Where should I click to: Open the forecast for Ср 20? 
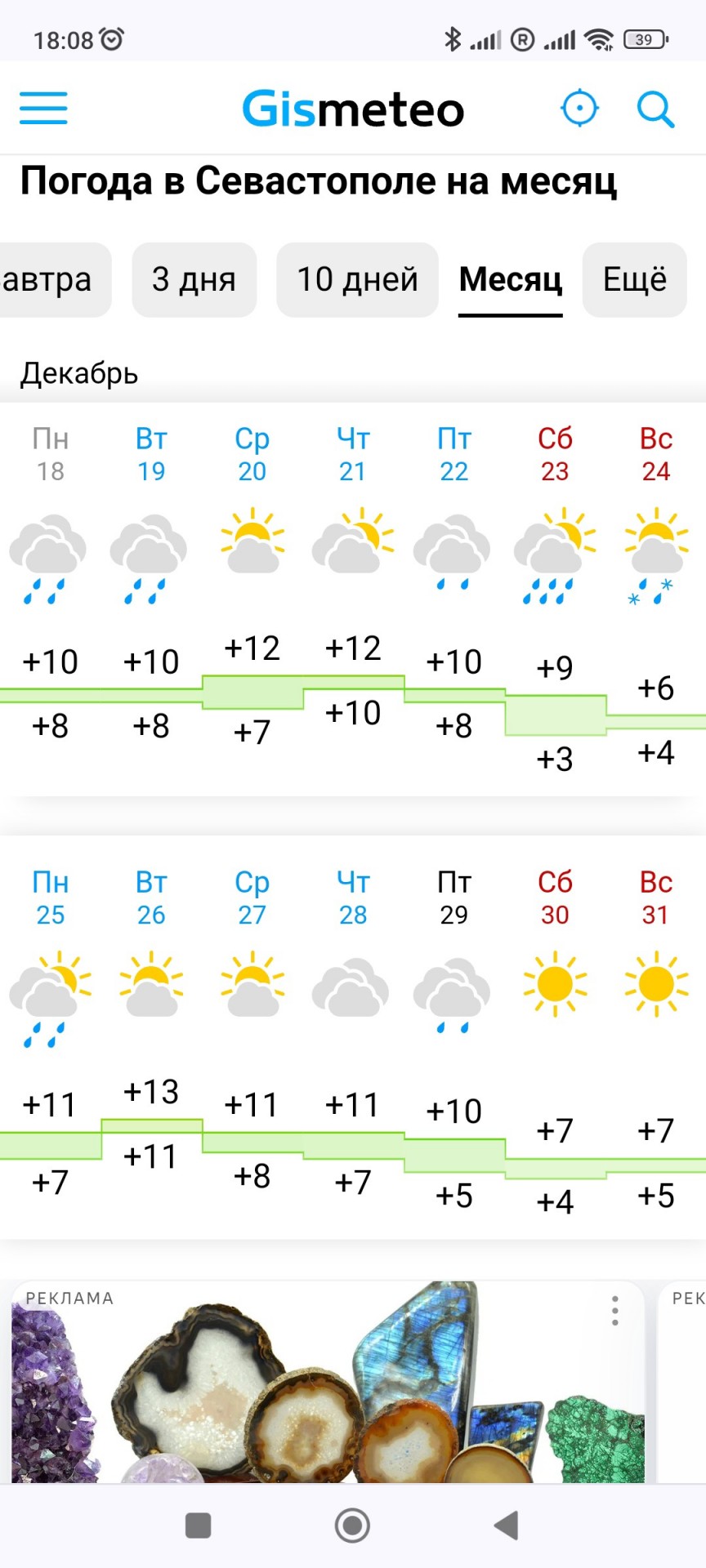[252, 572]
